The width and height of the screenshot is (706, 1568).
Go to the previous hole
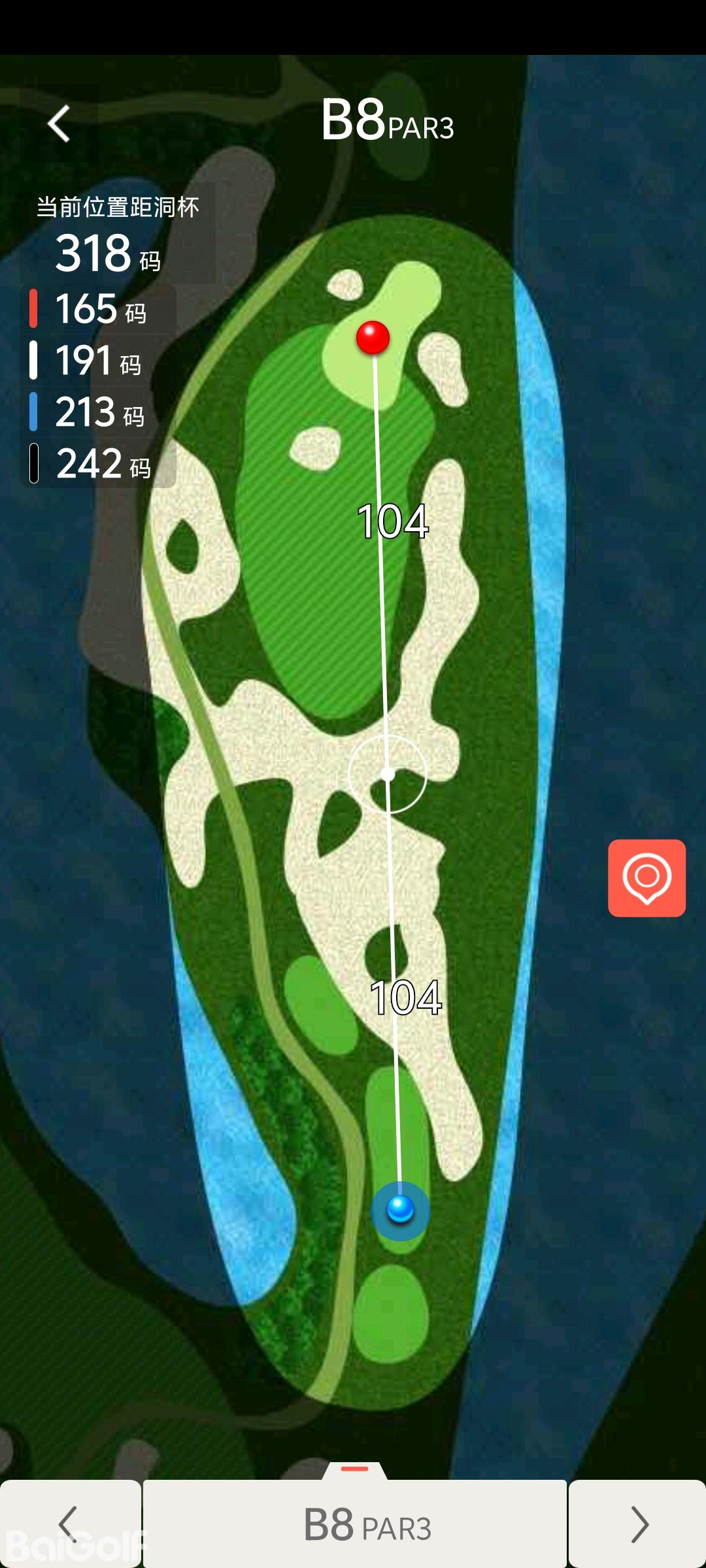tap(69, 1524)
